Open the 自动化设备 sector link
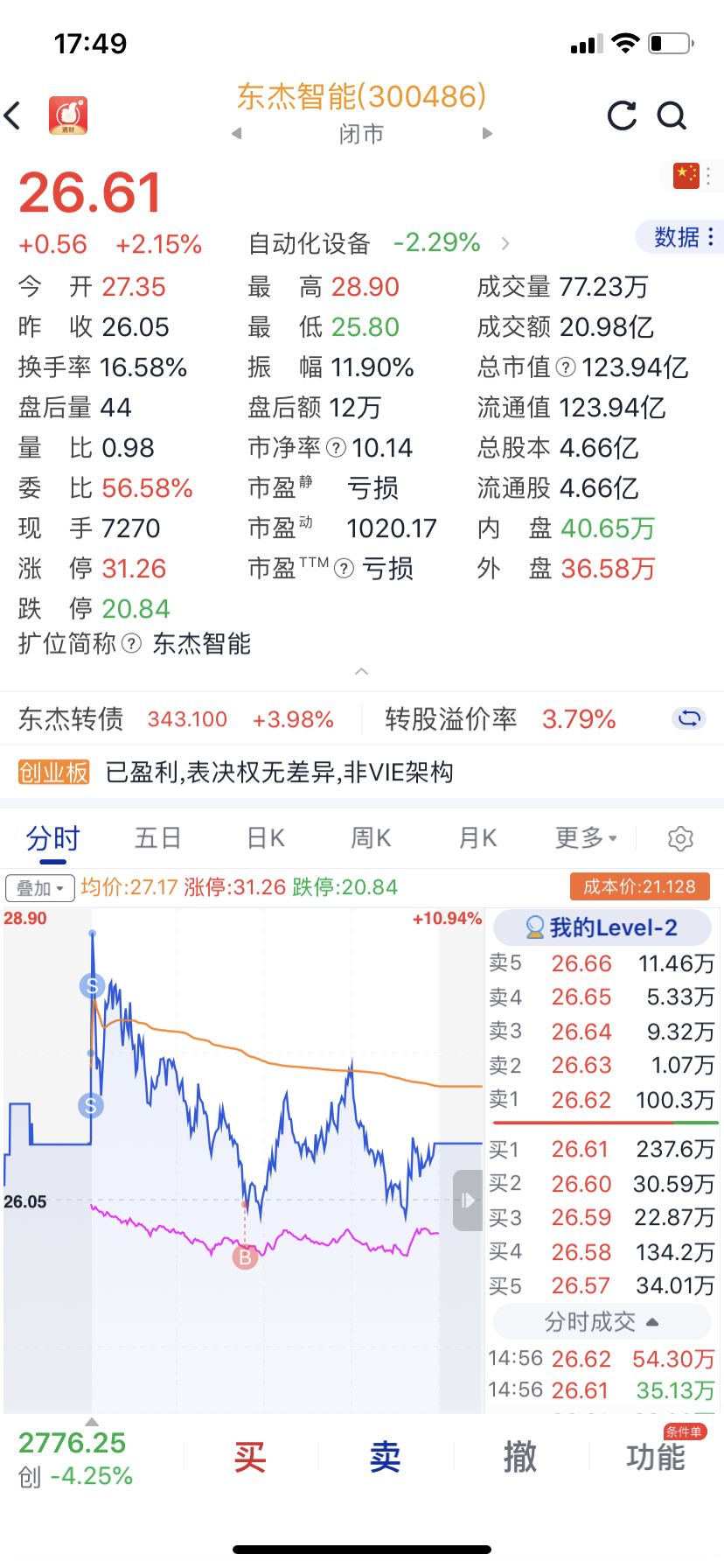Image resolution: width=724 pixels, height=1568 pixels. click(310, 243)
